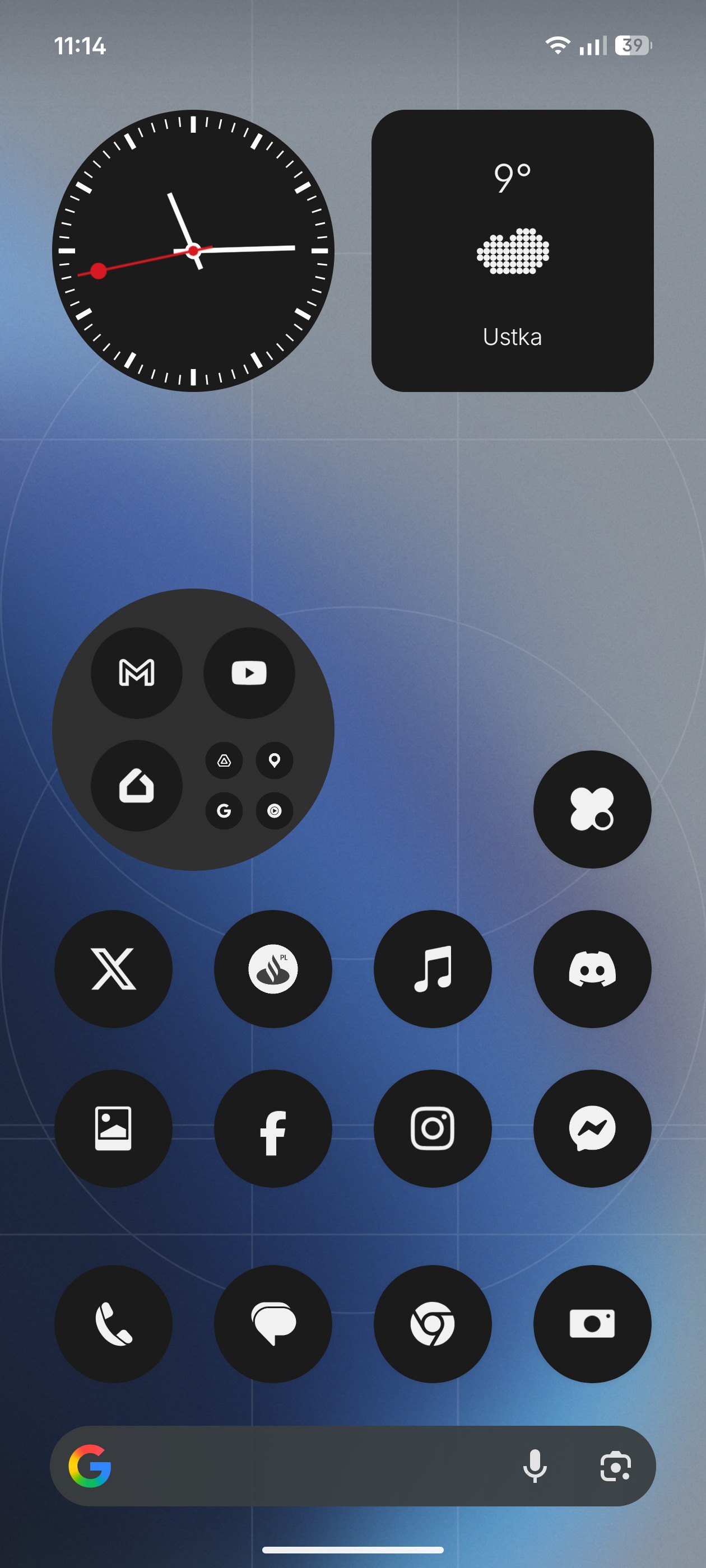Launch the X app
Image resolution: width=706 pixels, height=1568 pixels.
[113, 968]
